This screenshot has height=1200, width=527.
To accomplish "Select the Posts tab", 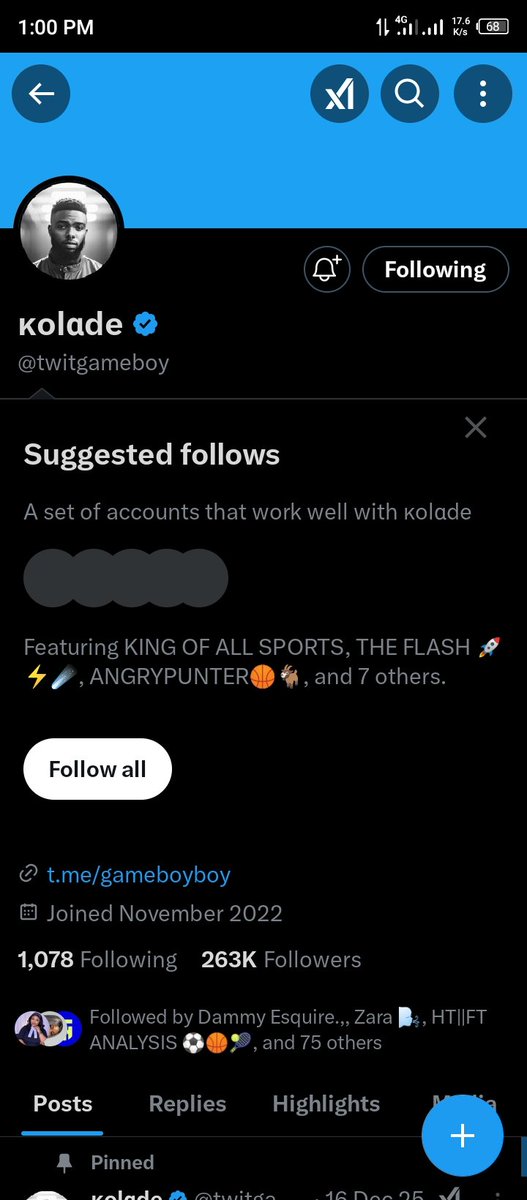I will coord(63,1104).
